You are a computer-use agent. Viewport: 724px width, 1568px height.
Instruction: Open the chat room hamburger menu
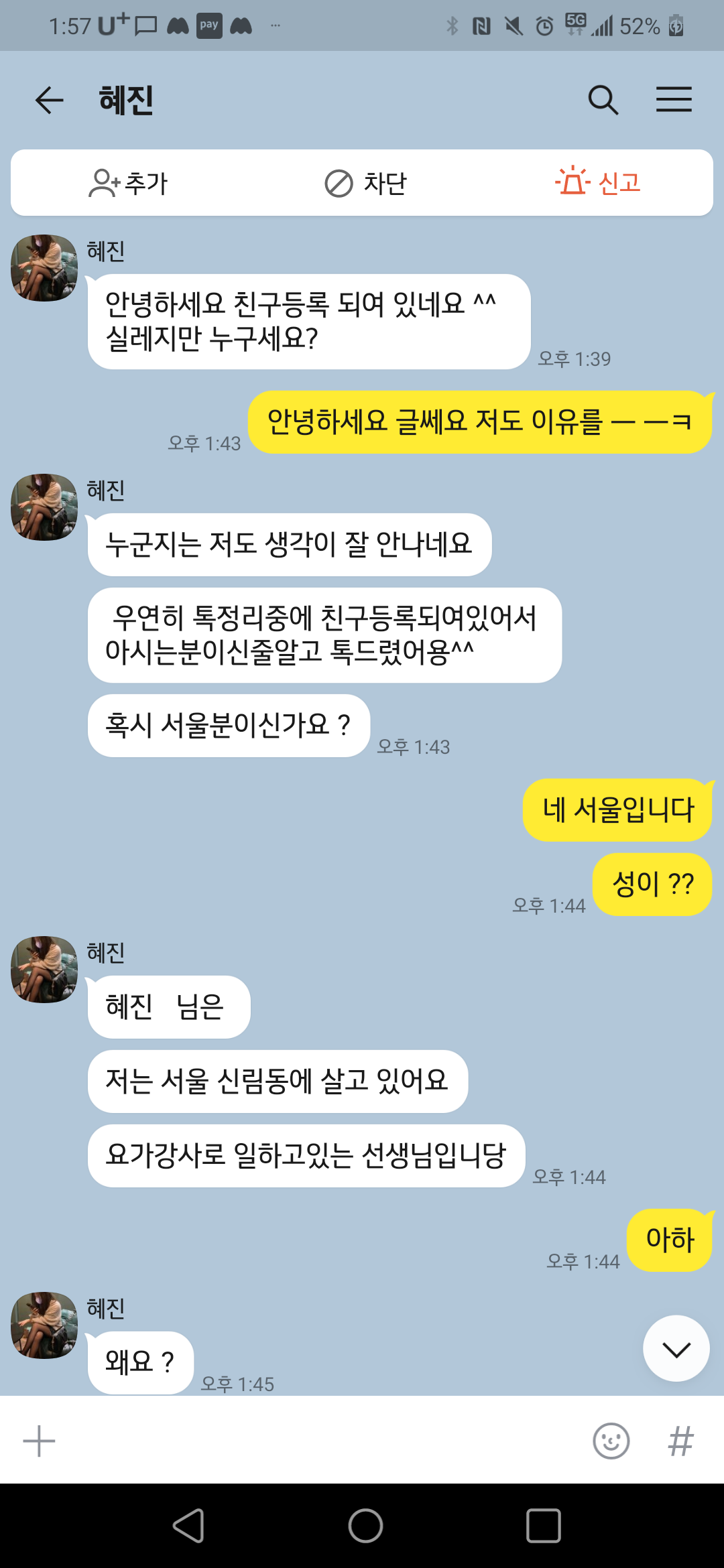(x=674, y=100)
